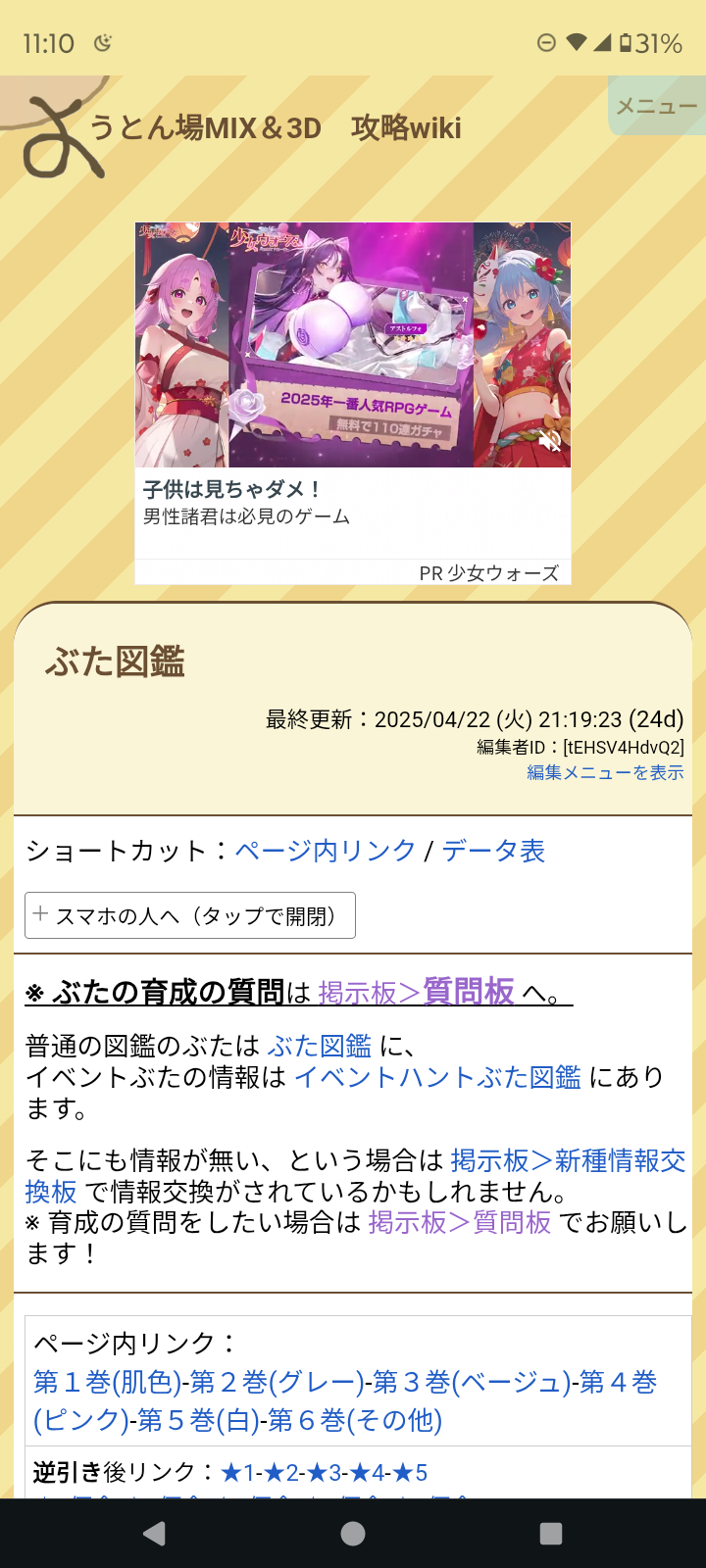Unmute the ad video sound

click(x=550, y=441)
